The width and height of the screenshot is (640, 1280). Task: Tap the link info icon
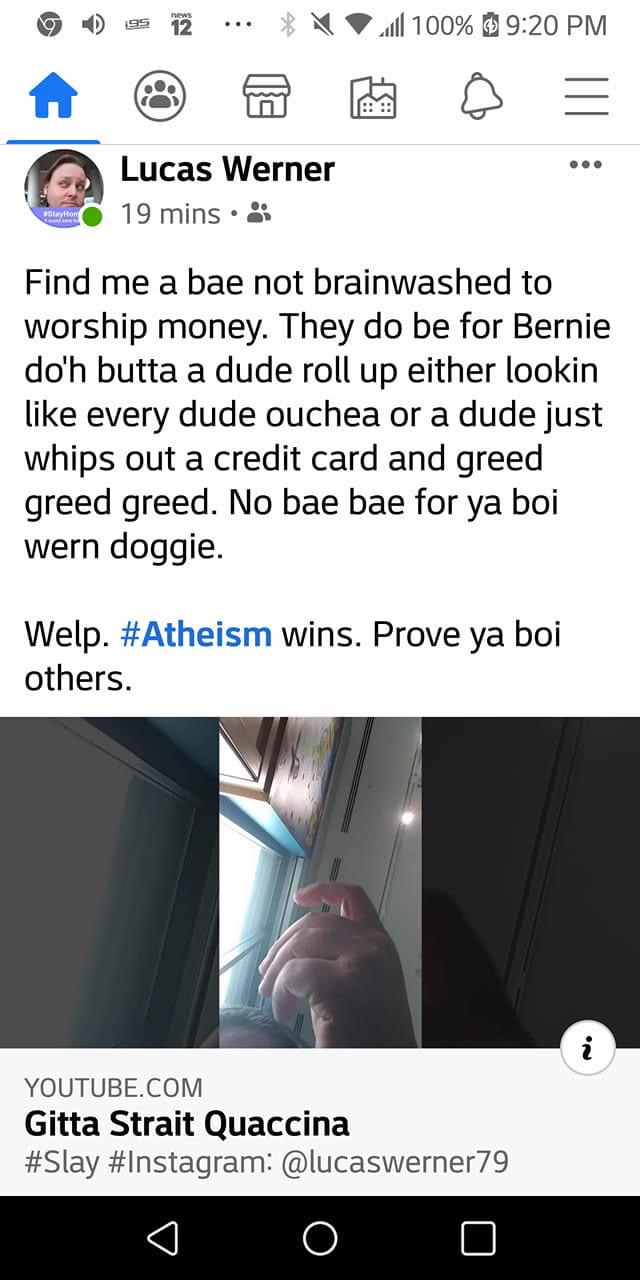pyautogui.click(x=586, y=1047)
